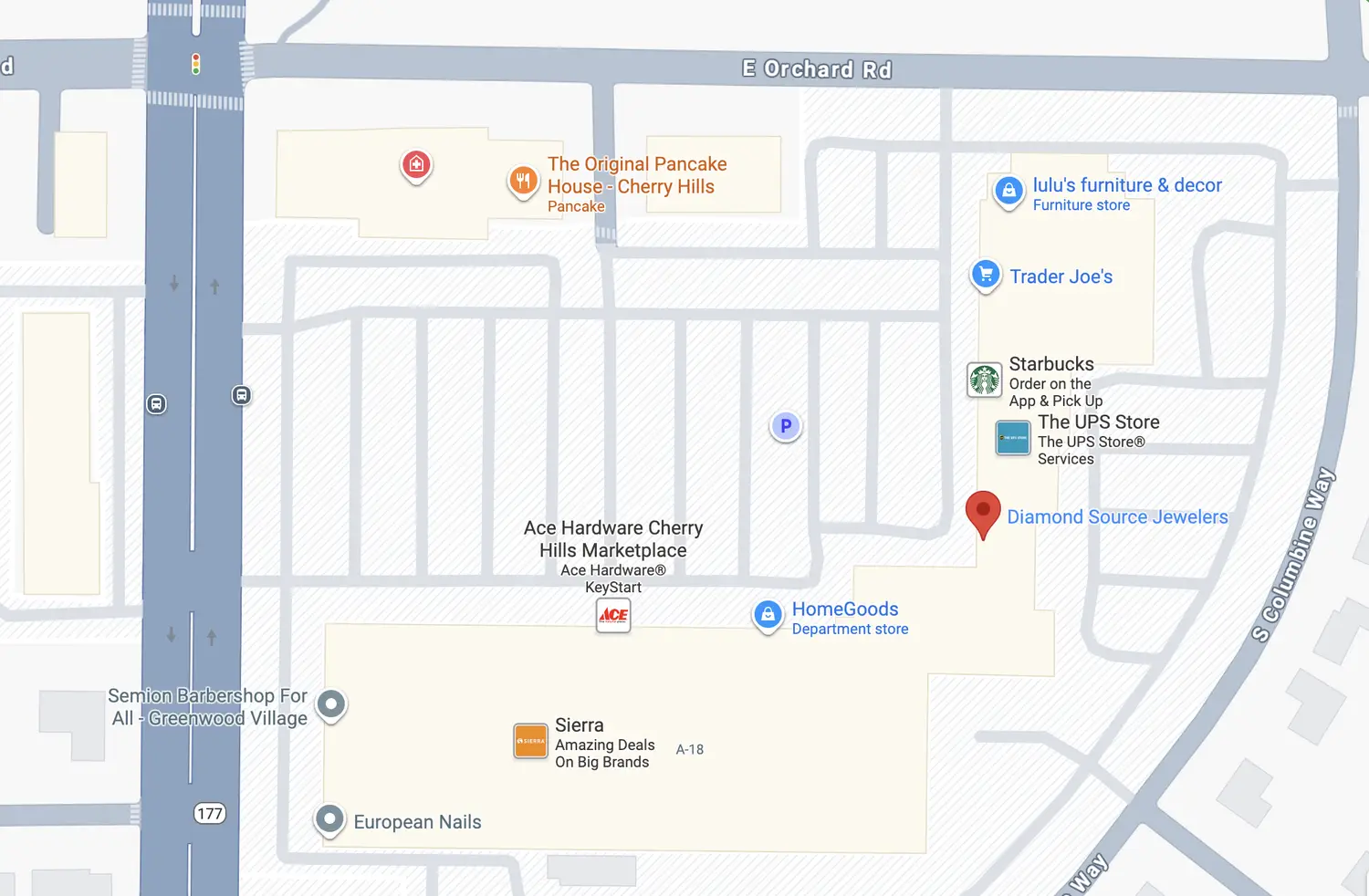The image size is (1369, 896).
Task: Select the lulu's furniture & decor pin
Action: tap(1008, 191)
